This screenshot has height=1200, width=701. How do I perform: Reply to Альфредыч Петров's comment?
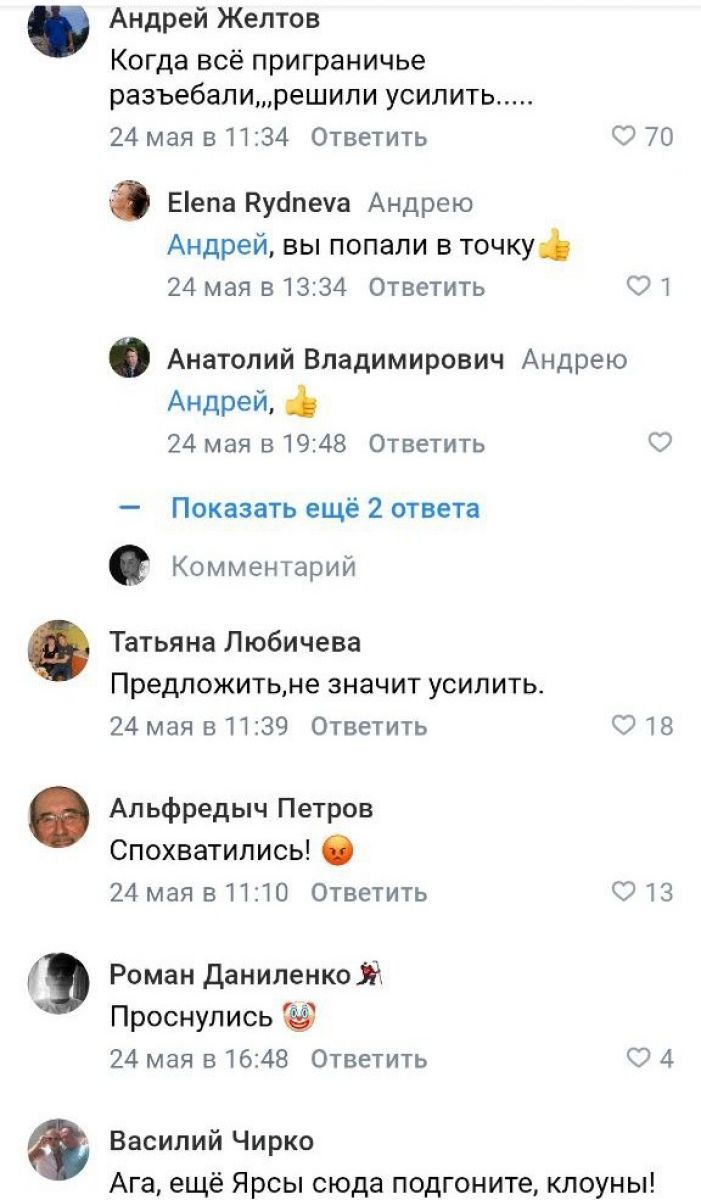369,892
